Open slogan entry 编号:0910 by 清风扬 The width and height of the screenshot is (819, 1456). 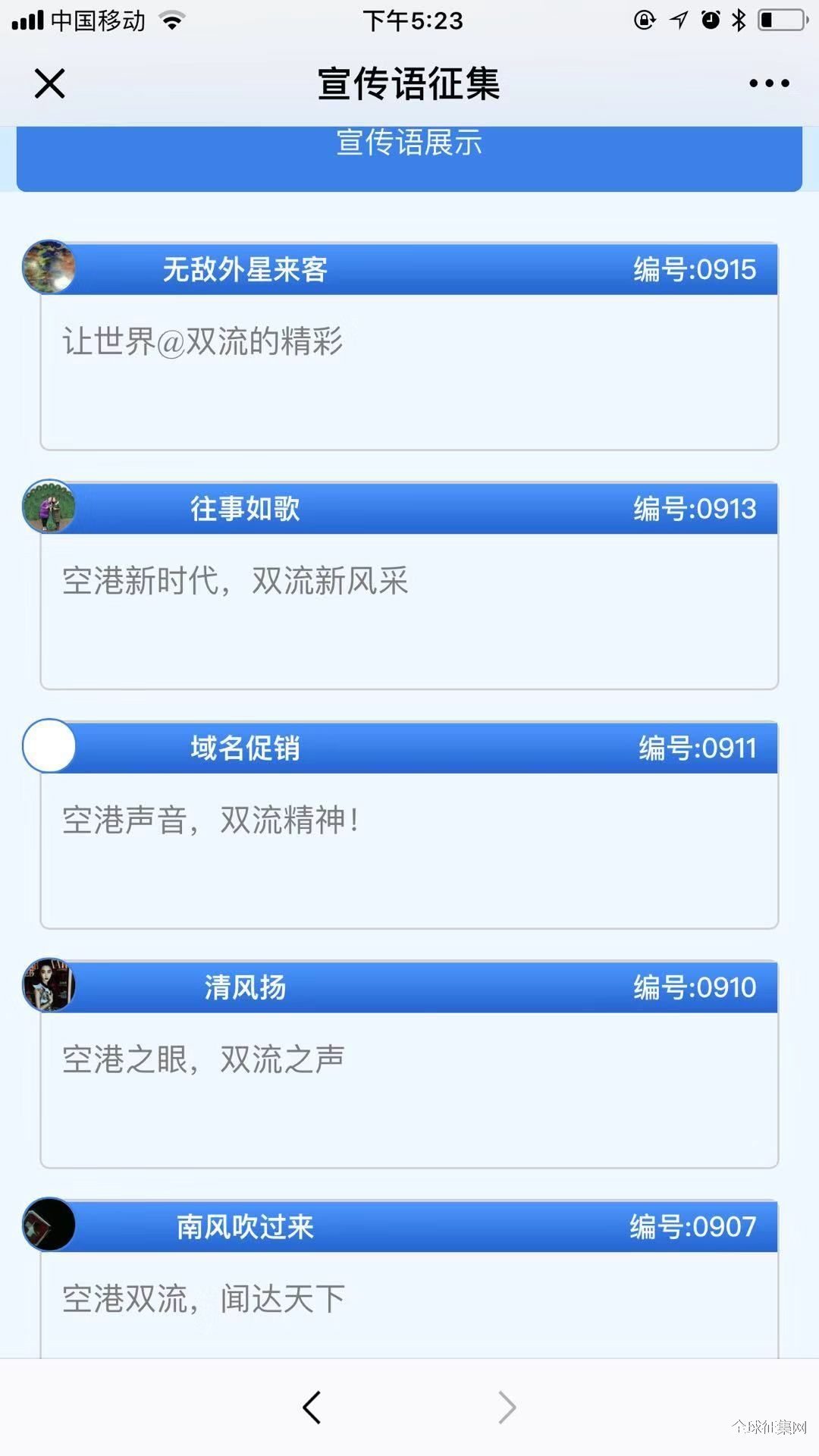coord(409,1065)
